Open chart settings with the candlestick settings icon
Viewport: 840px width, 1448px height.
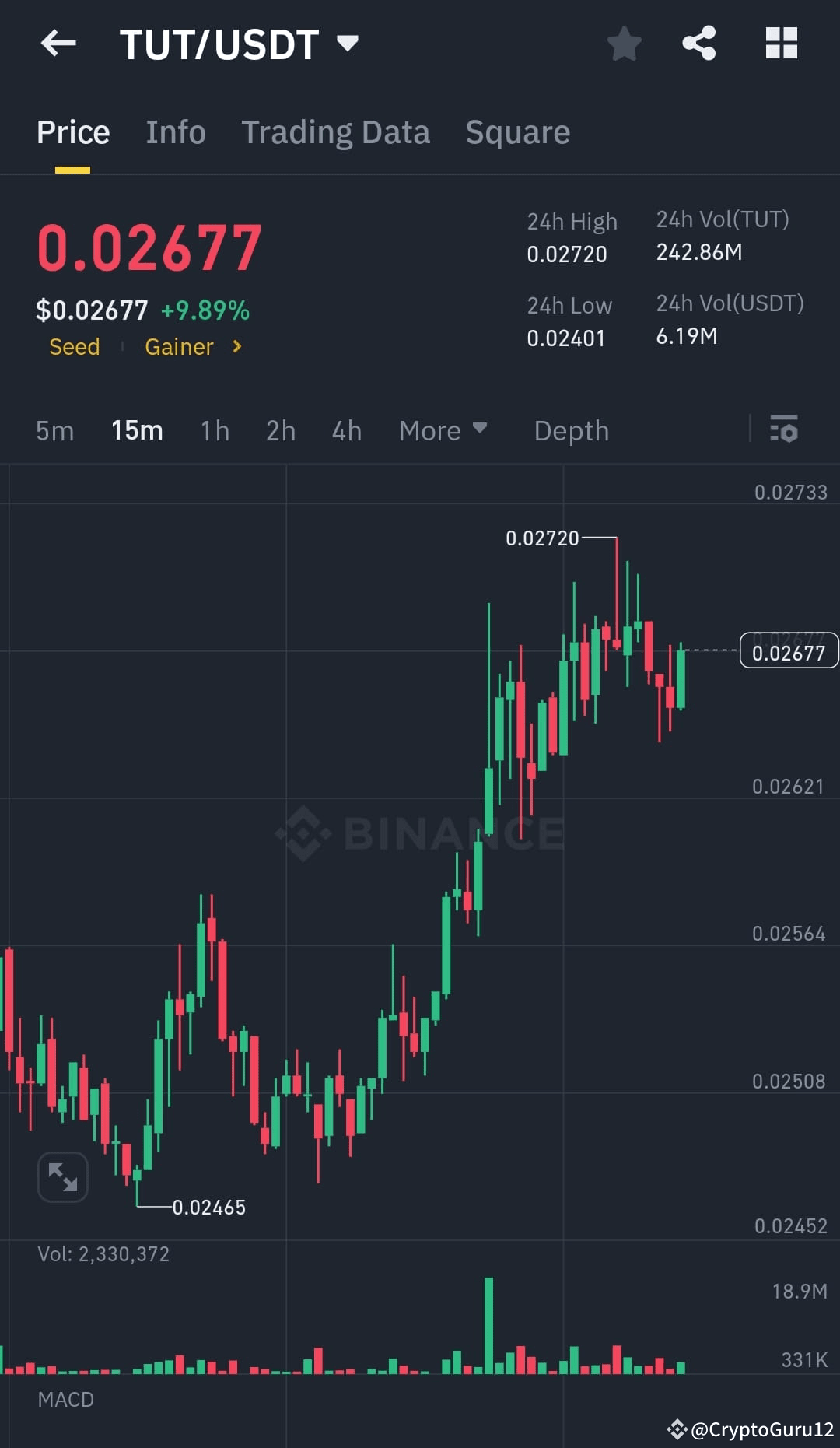point(784,430)
